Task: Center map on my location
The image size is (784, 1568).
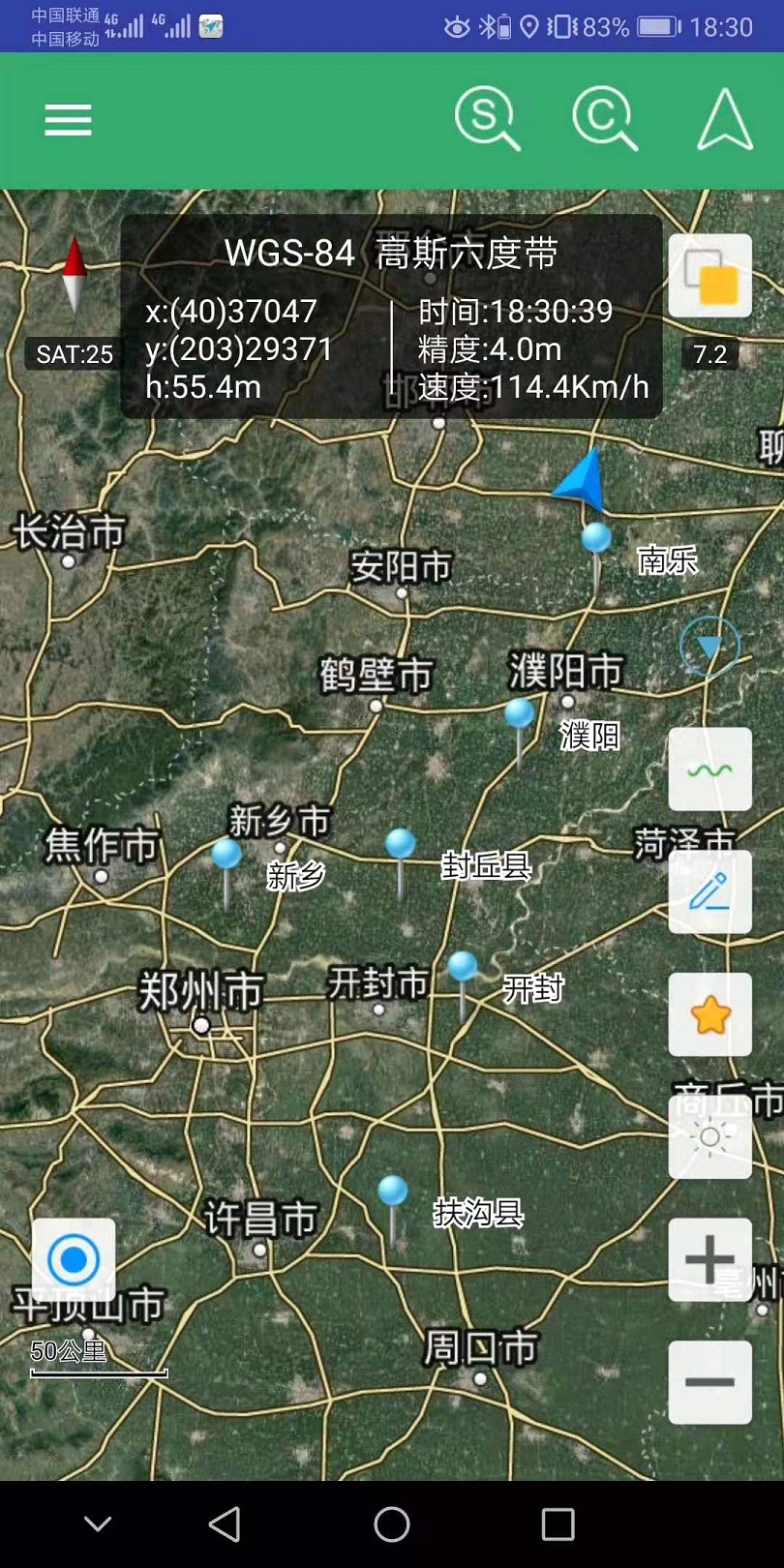Action: coord(74,1259)
